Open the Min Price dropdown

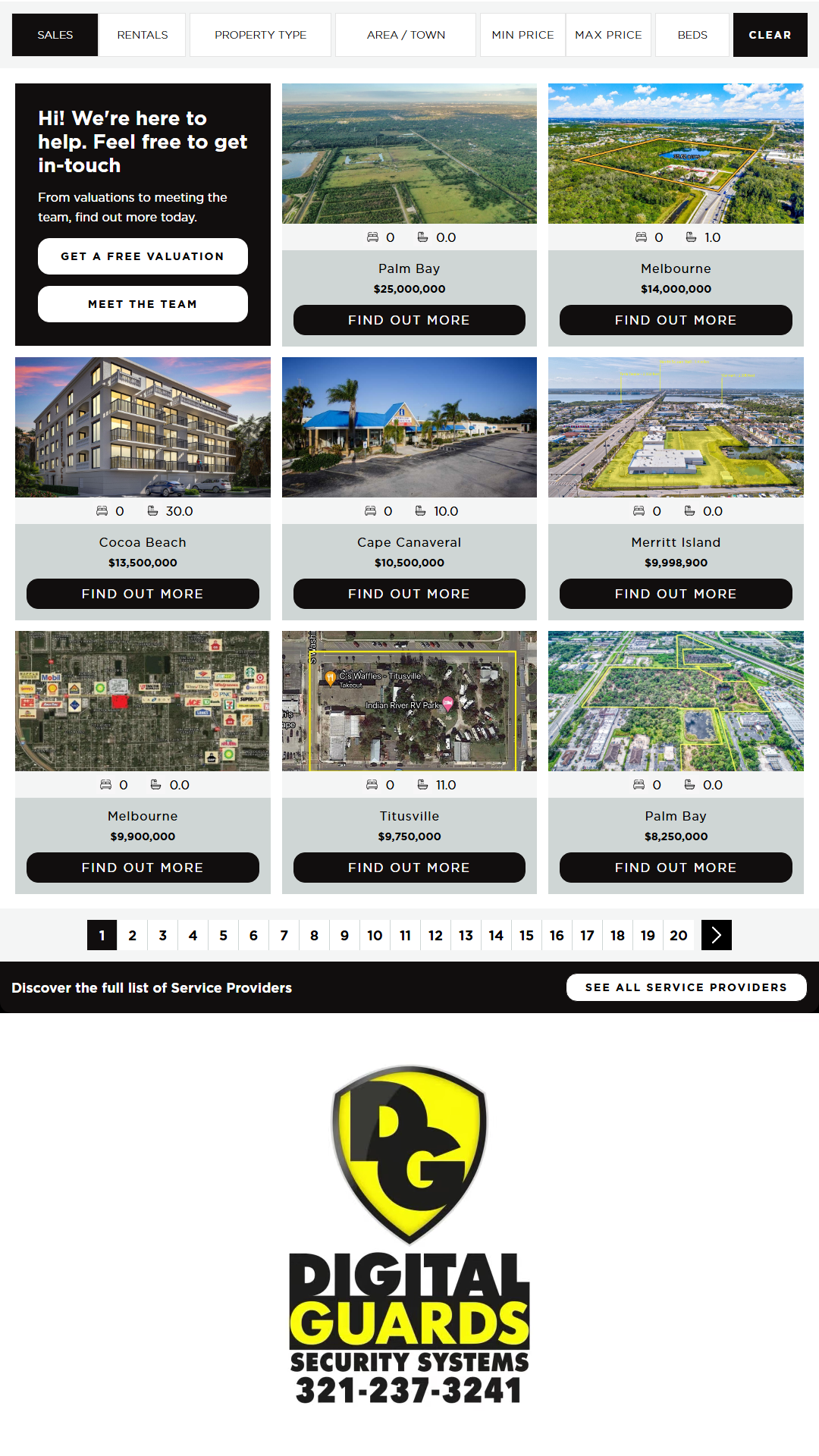(522, 35)
